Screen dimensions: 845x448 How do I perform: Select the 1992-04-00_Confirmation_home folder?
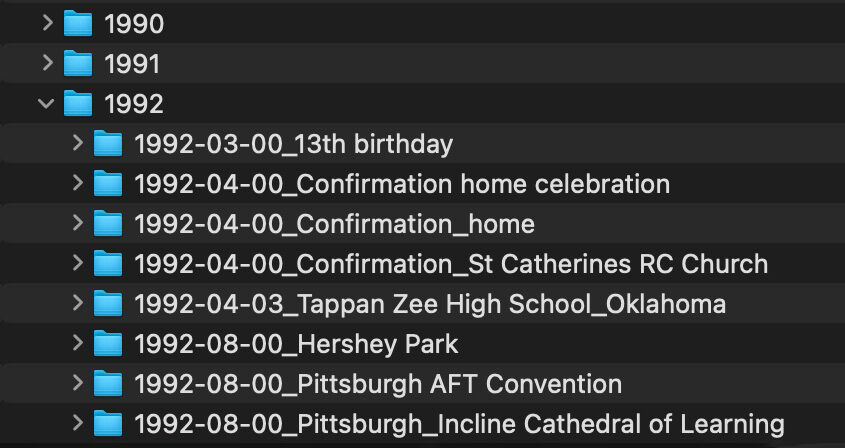pos(333,224)
